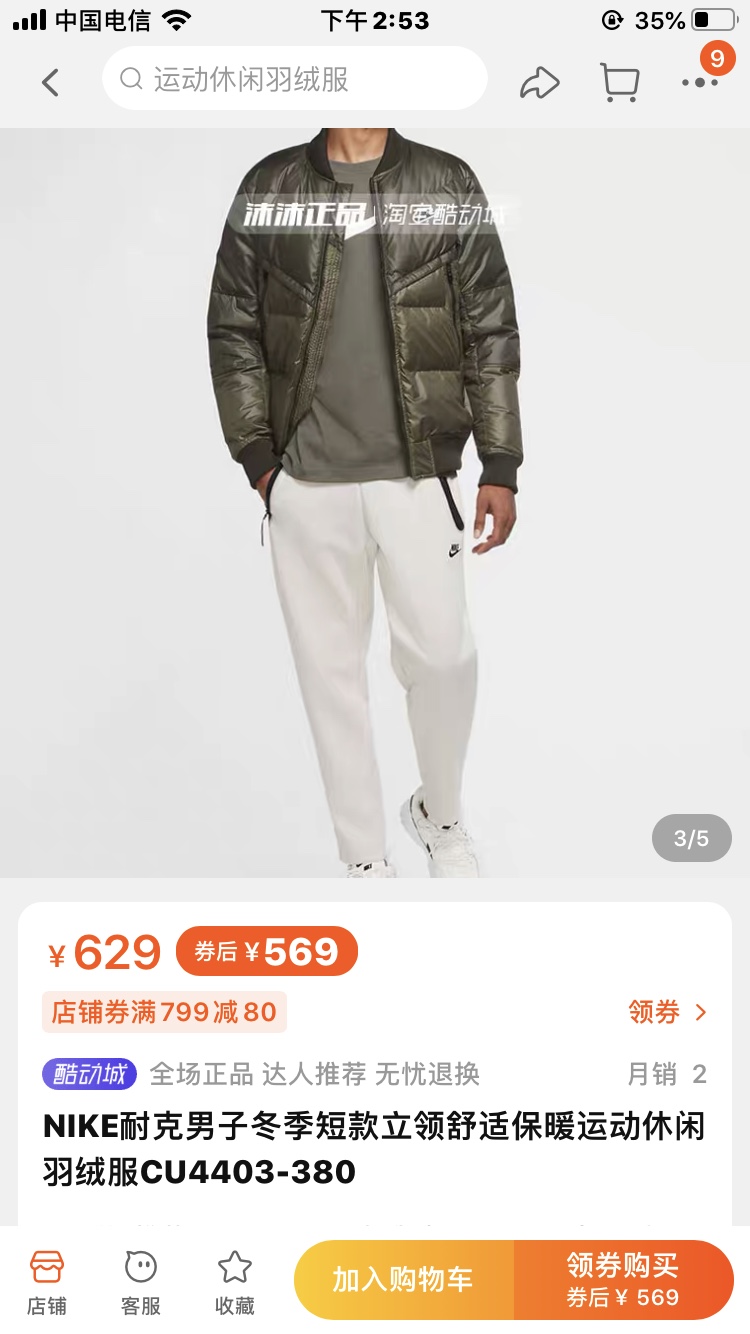Visit the 店铺 store page

(x=47, y=1281)
